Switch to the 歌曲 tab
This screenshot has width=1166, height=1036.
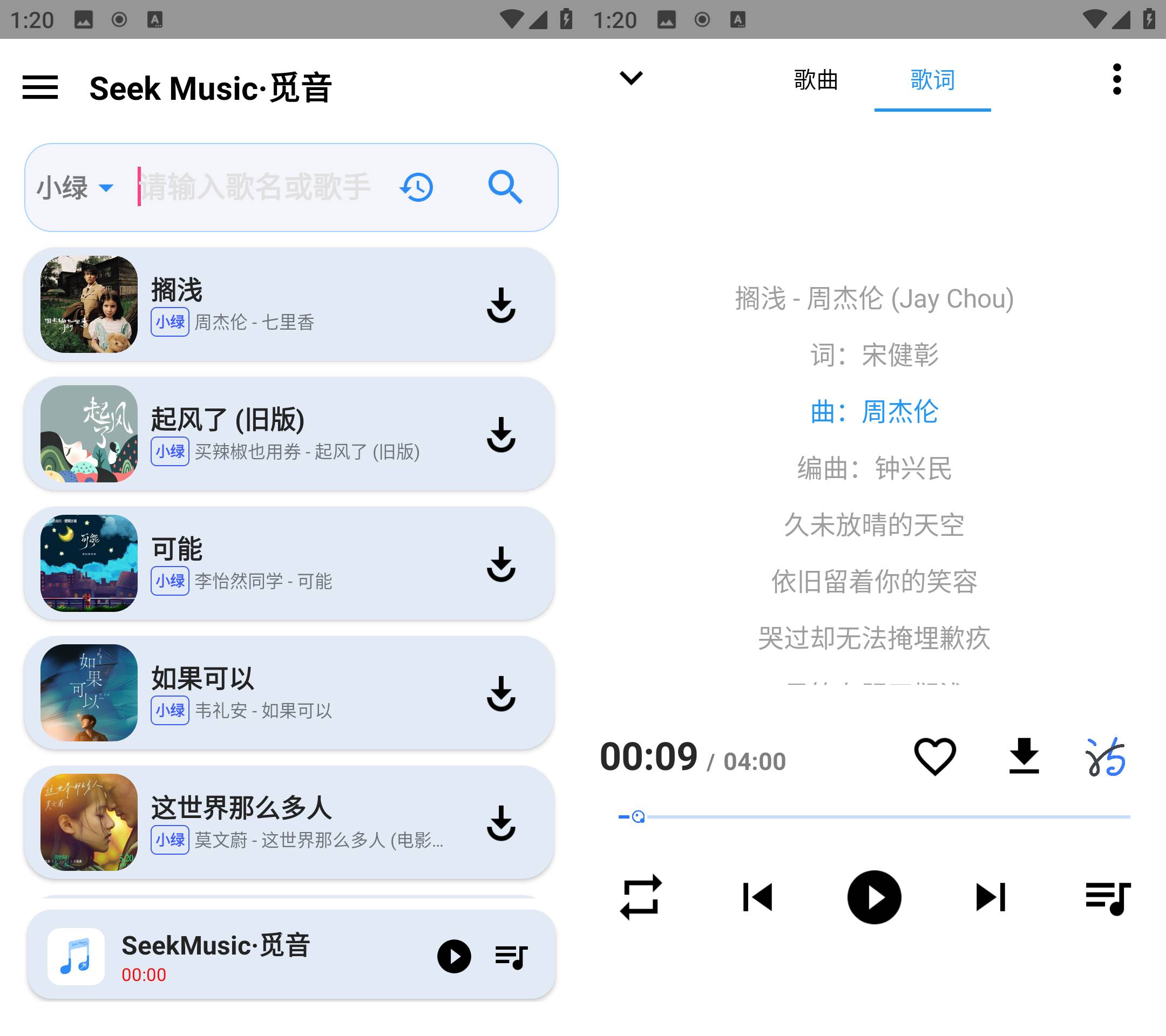point(816,80)
